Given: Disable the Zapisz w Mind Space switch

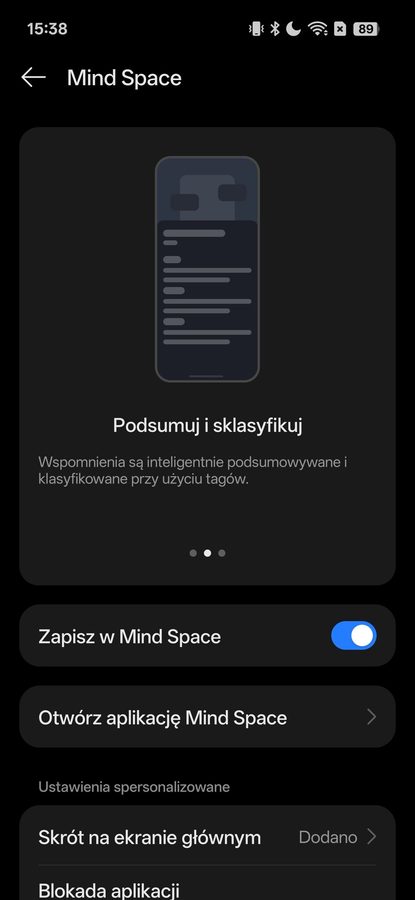Looking at the screenshot, I should (354, 636).
